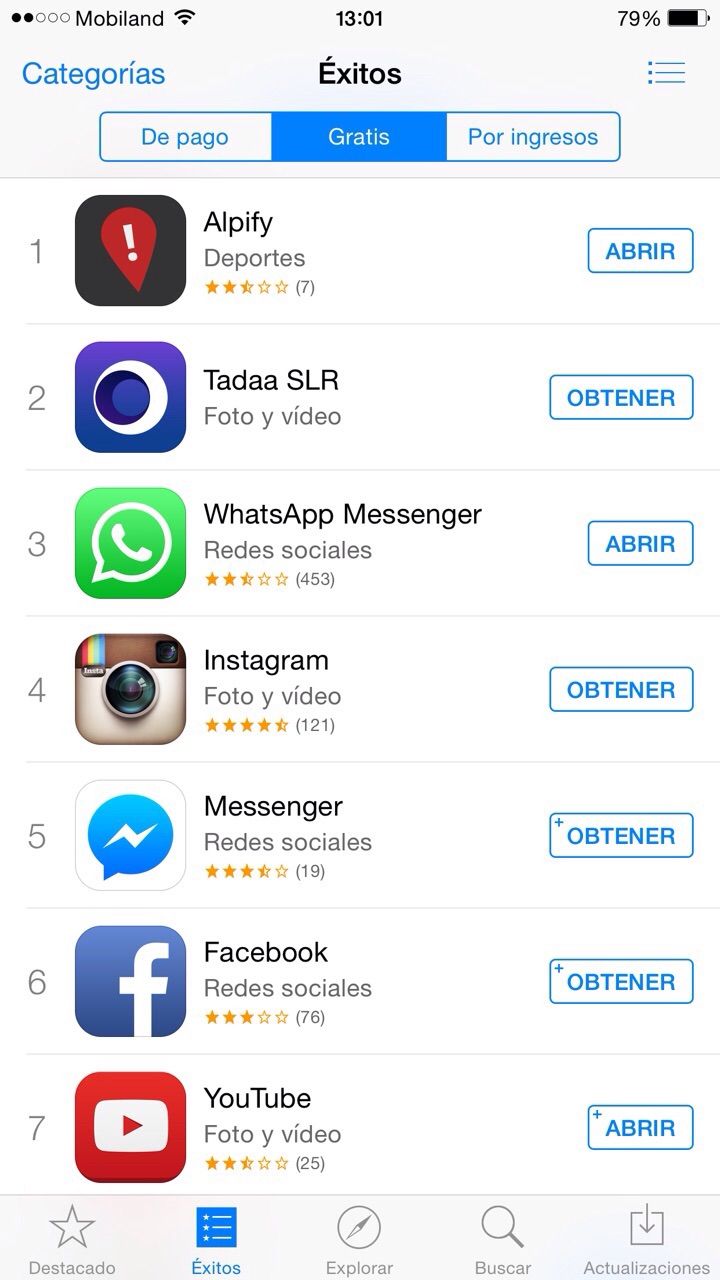The image size is (720, 1280).
Task: Open the Facebook Messenger app icon
Action: click(129, 835)
